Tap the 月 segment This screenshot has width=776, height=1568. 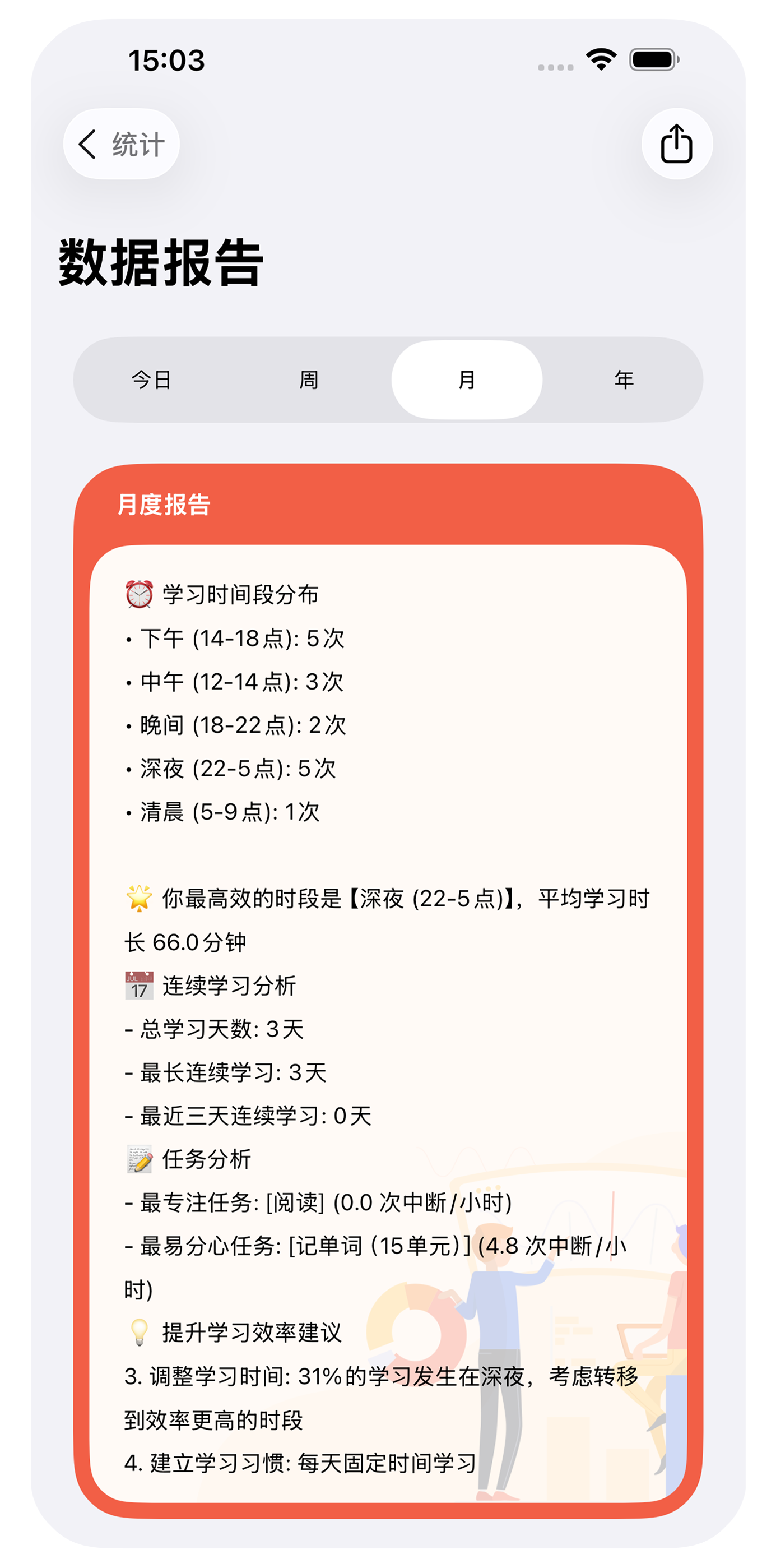click(467, 380)
